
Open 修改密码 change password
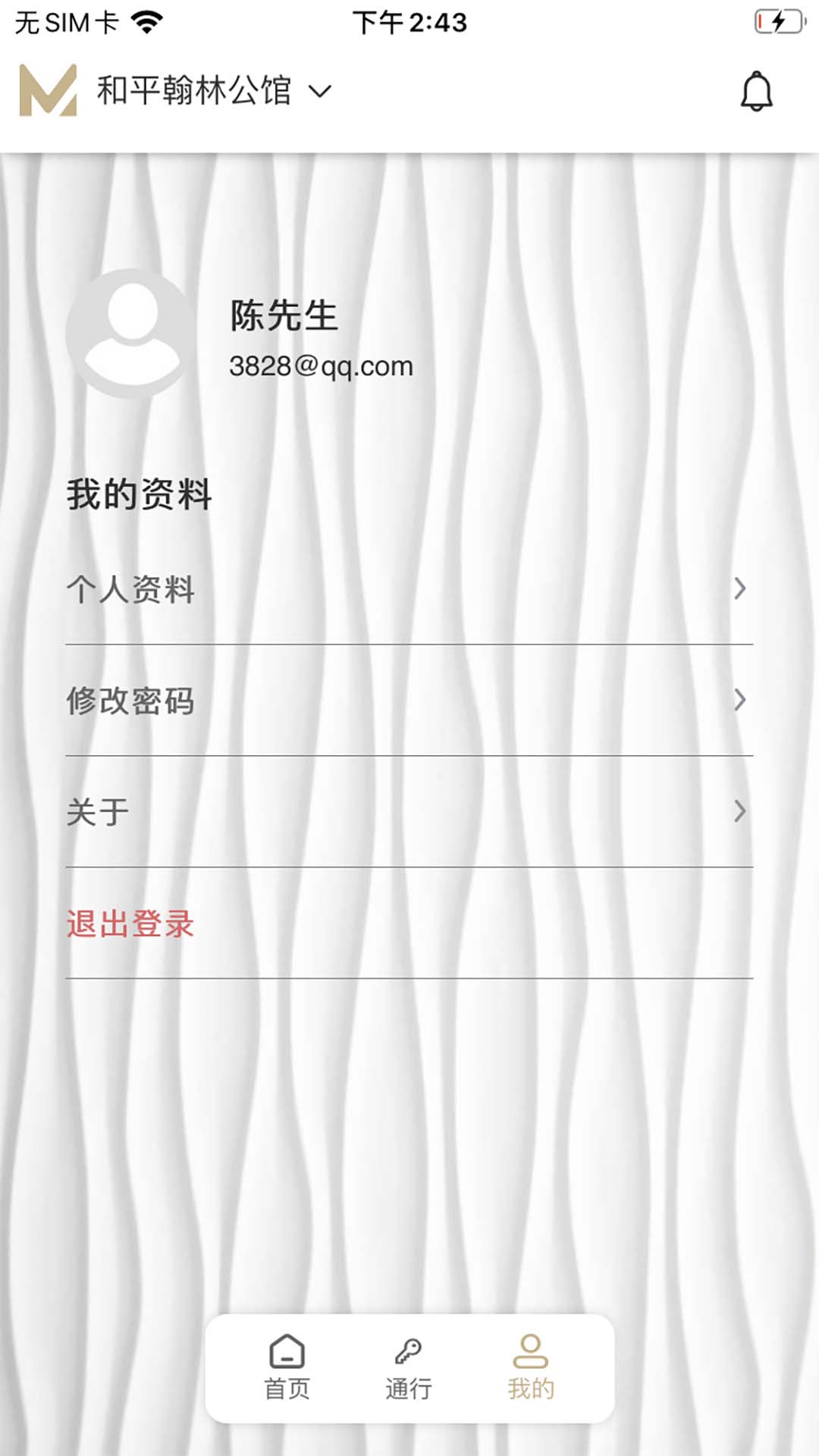tap(409, 700)
